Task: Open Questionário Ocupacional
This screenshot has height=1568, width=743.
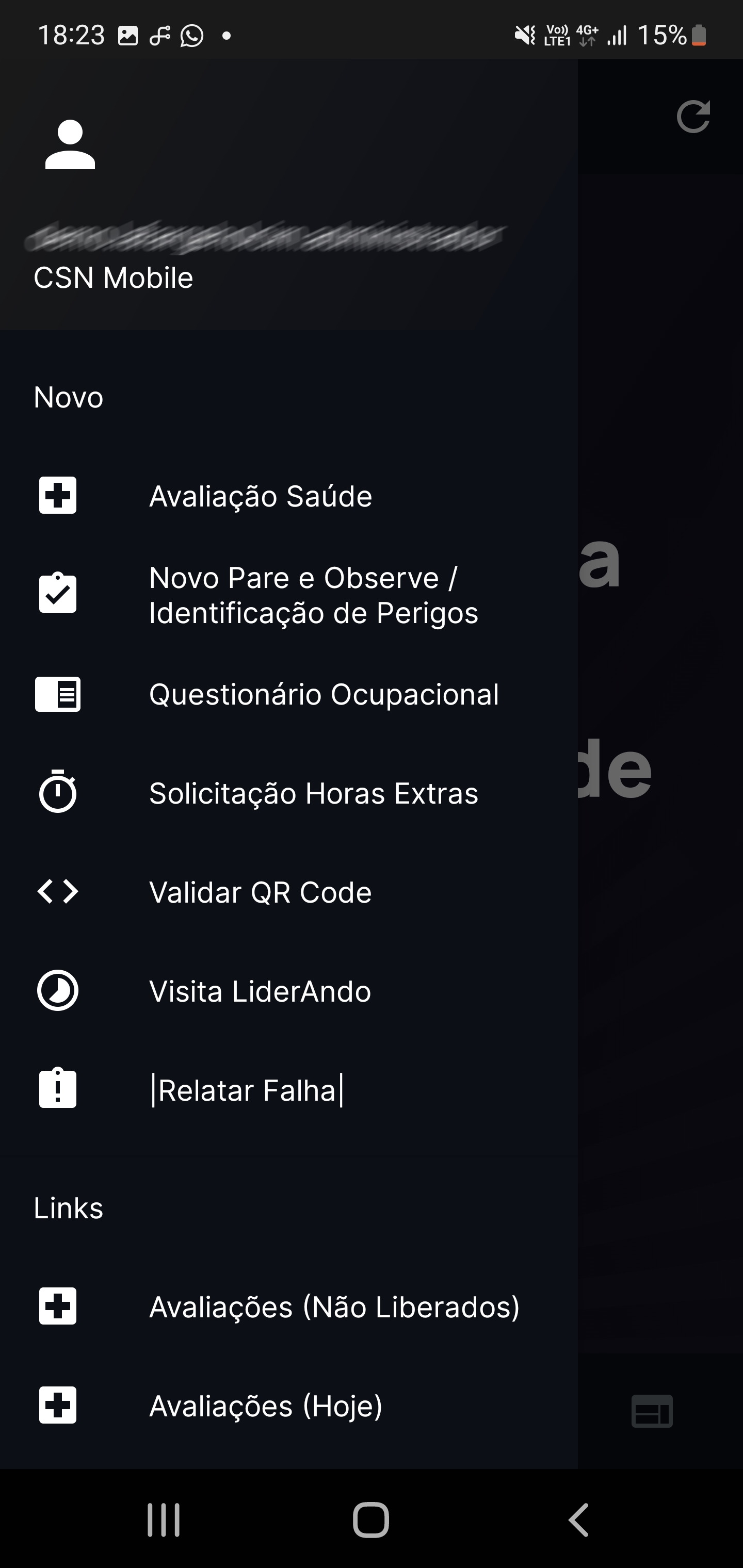Action: [x=324, y=695]
